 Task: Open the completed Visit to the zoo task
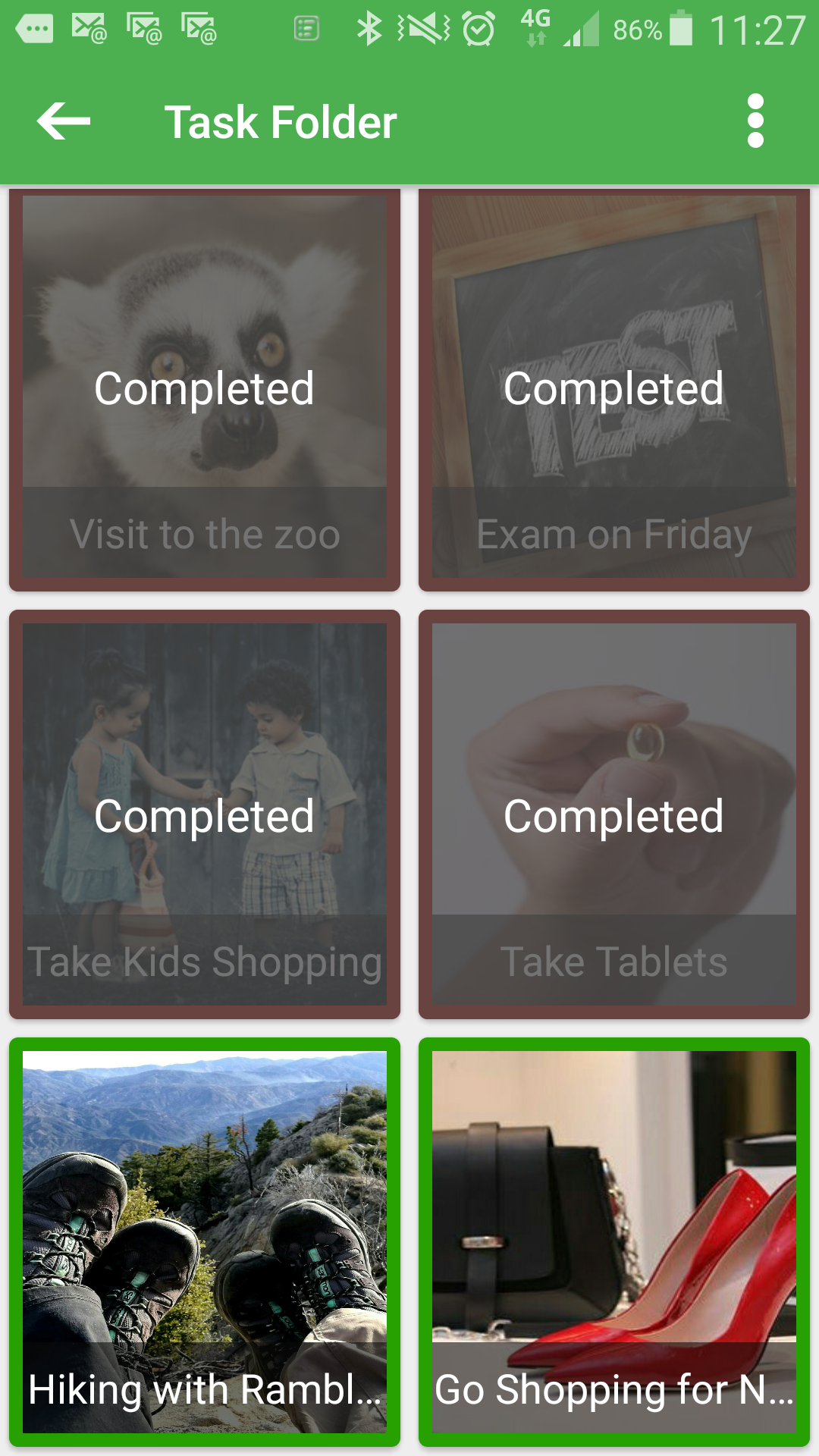[x=205, y=388]
